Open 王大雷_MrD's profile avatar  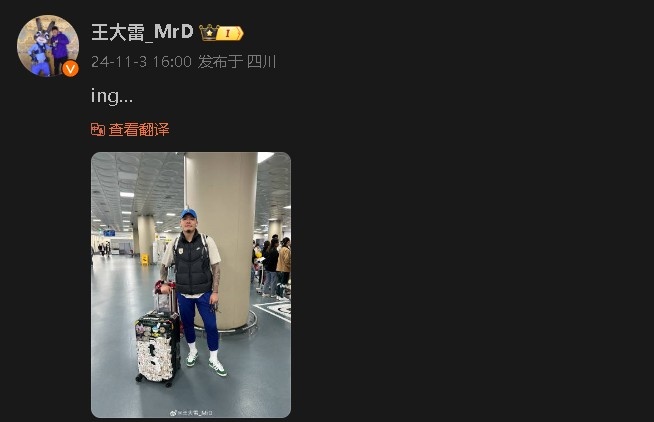(x=47, y=45)
